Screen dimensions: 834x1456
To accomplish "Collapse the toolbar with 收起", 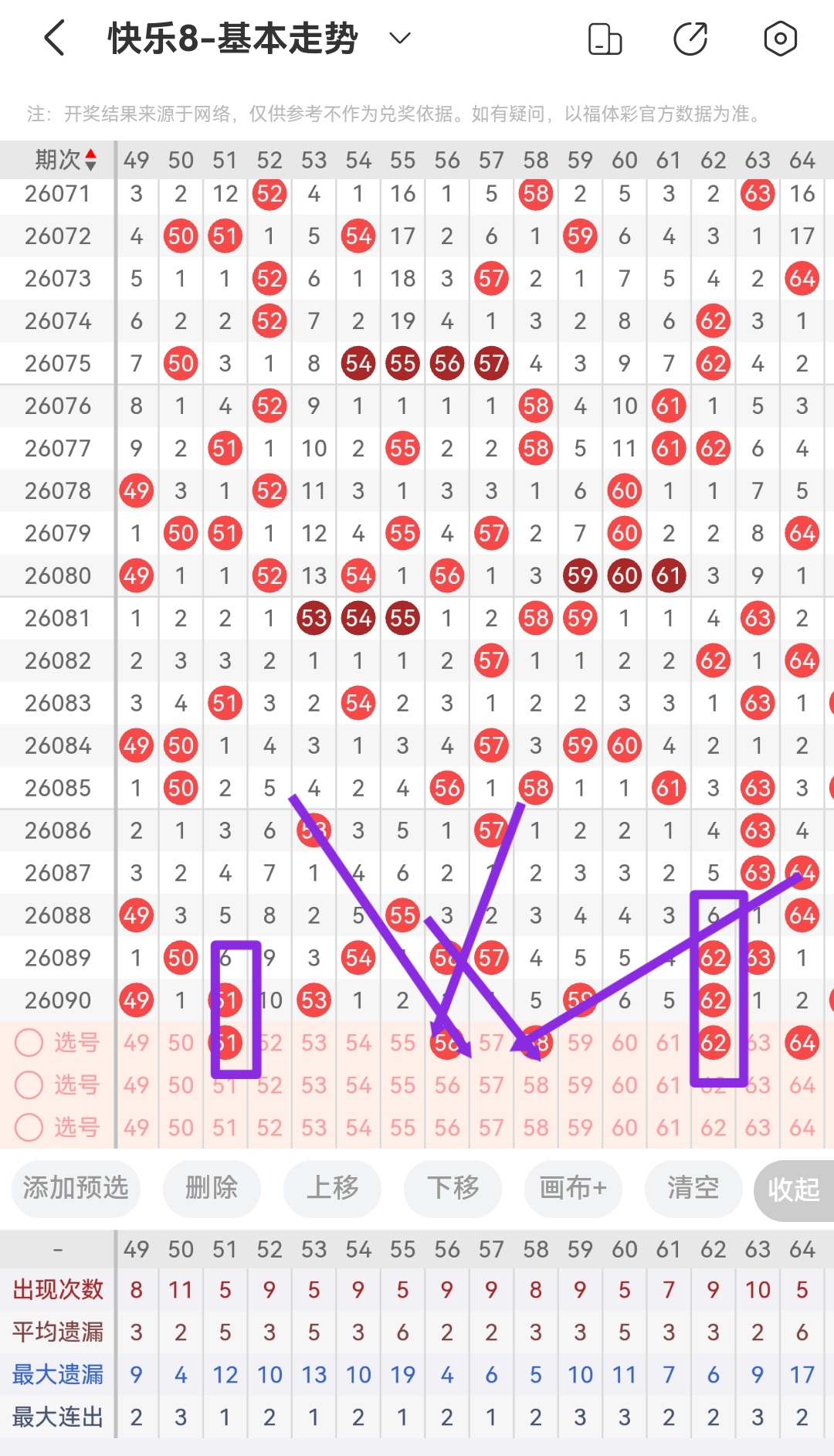I will pos(793,1190).
